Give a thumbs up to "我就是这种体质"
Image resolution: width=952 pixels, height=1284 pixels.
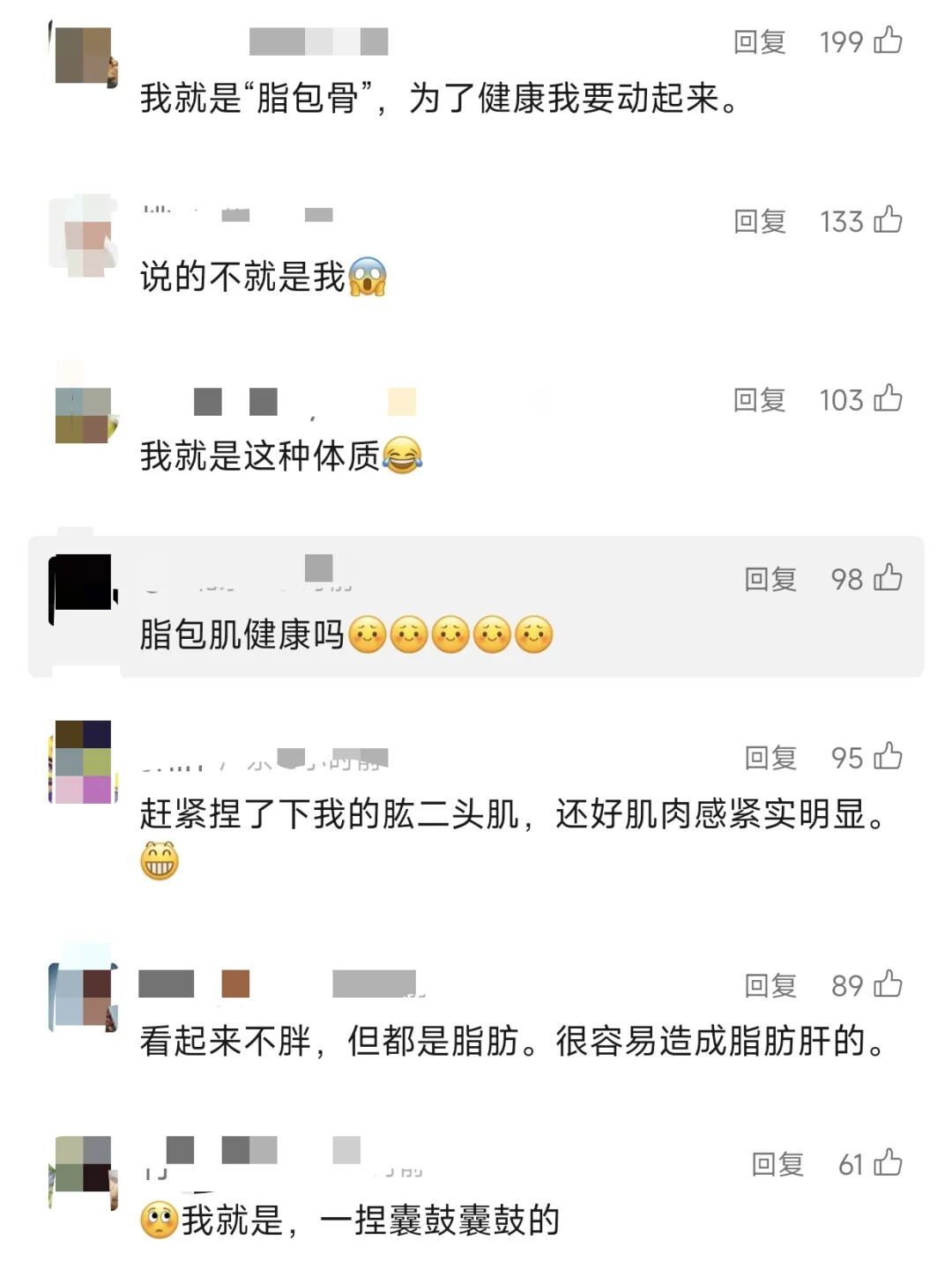(888, 398)
